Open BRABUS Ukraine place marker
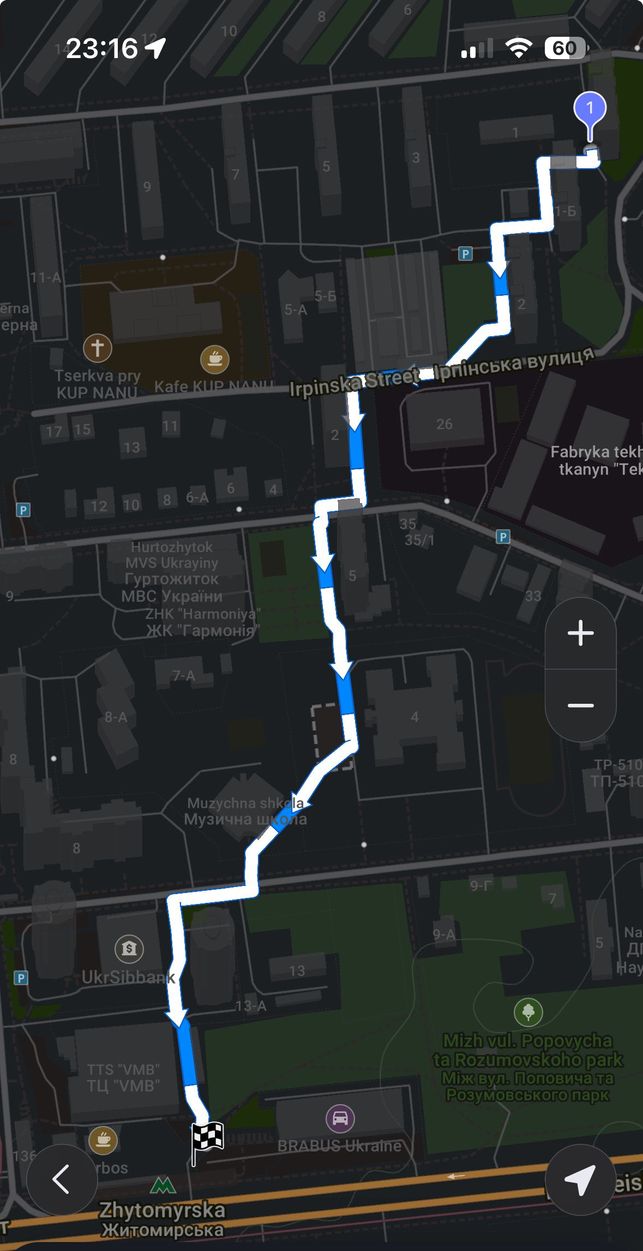The height and width of the screenshot is (1251, 643). 340,1117
